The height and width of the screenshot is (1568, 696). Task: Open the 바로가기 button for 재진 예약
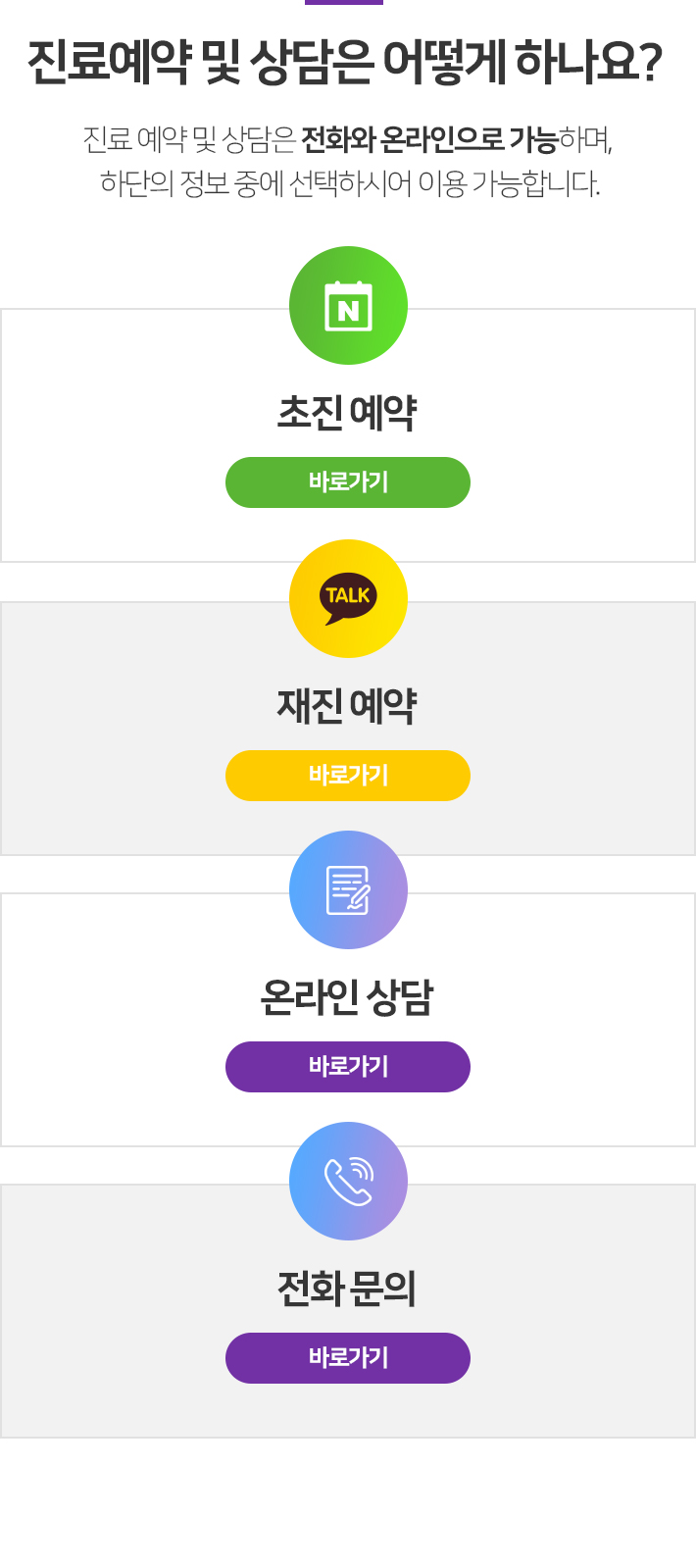point(348,776)
